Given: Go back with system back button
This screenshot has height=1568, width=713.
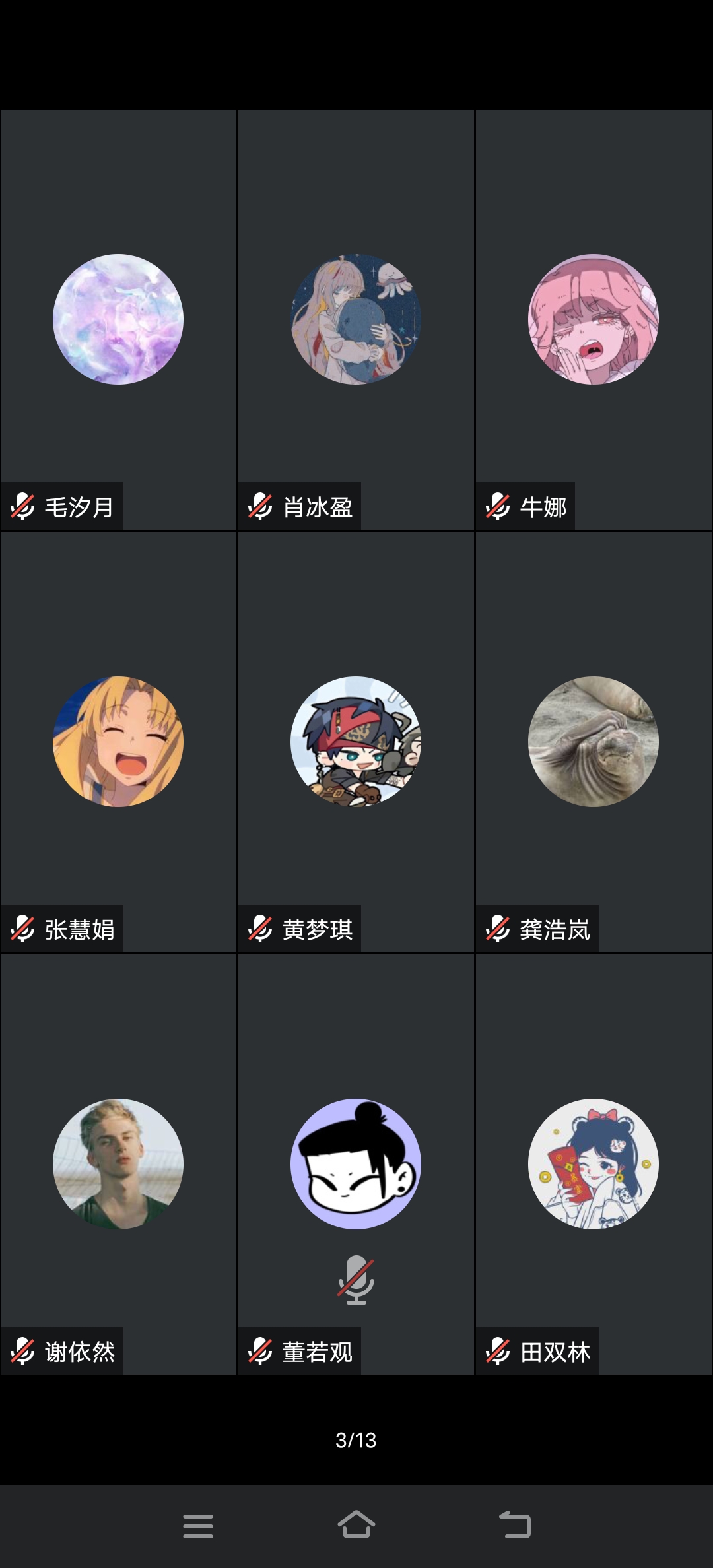Looking at the screenshot, I should (515, 1526).
